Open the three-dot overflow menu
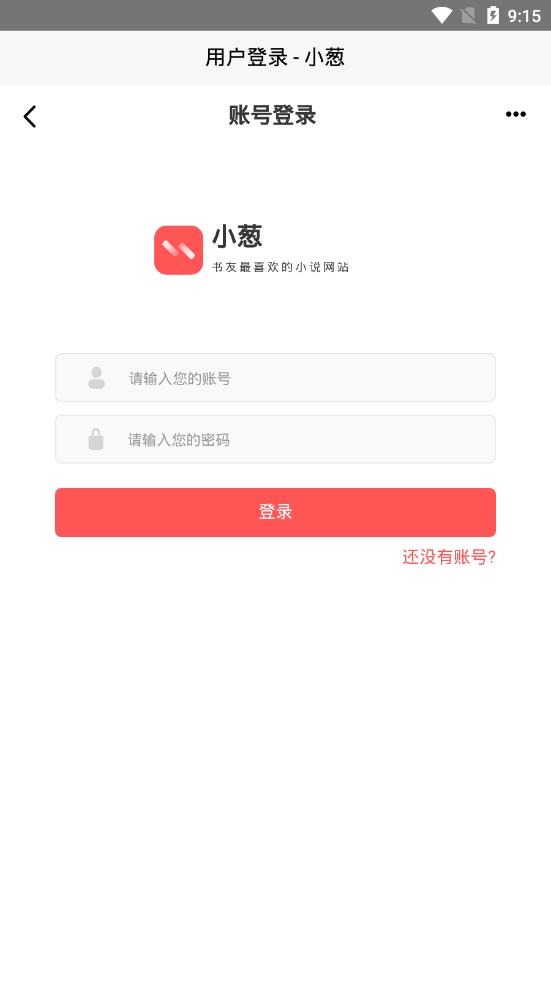 [x=515, y=114]
